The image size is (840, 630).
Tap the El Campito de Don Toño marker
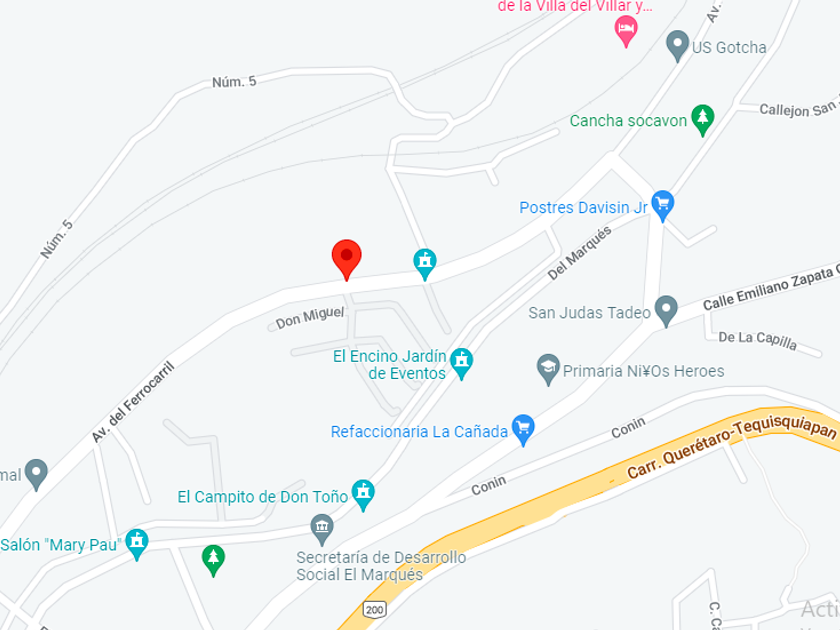pyautogui.click(x=363, y=495)
